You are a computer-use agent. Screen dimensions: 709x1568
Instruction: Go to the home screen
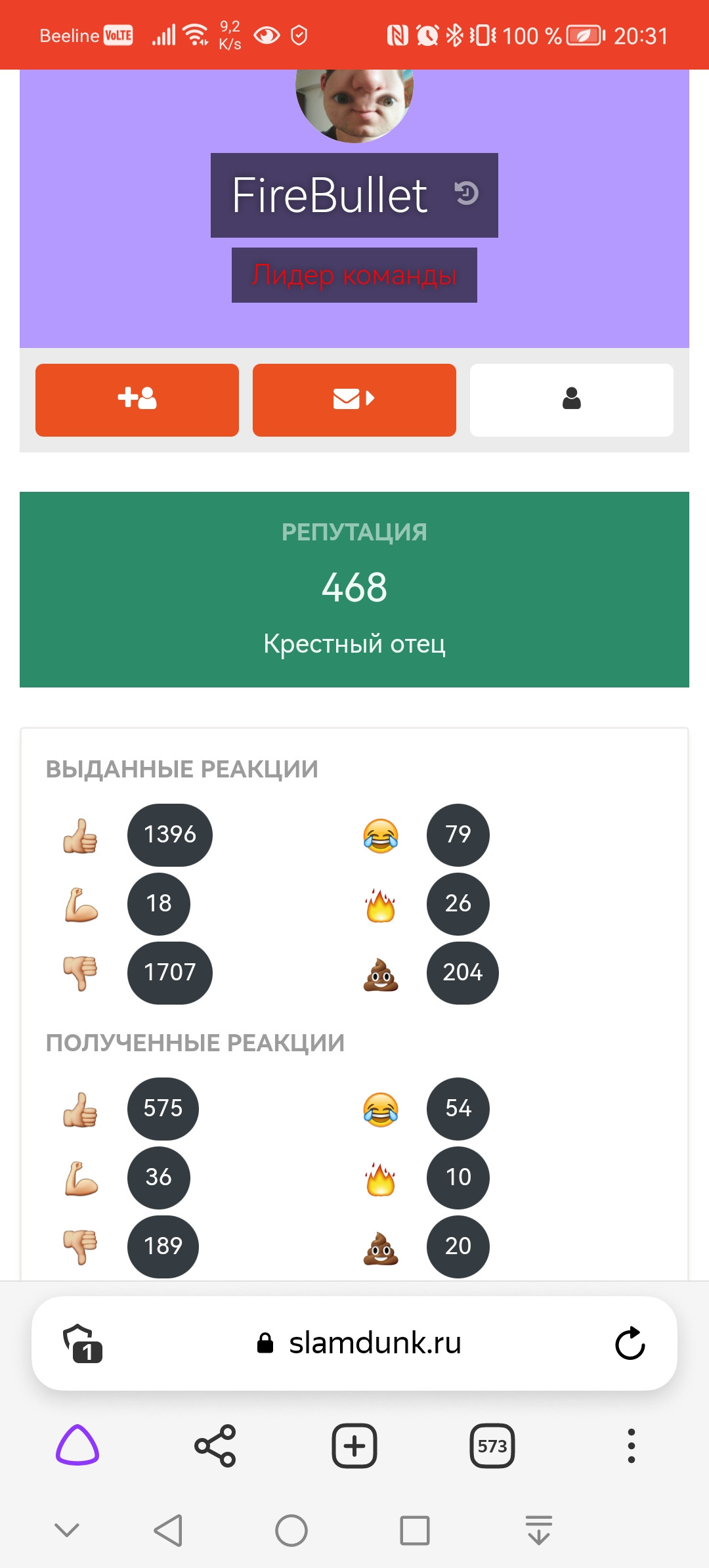pos(291,1531)
